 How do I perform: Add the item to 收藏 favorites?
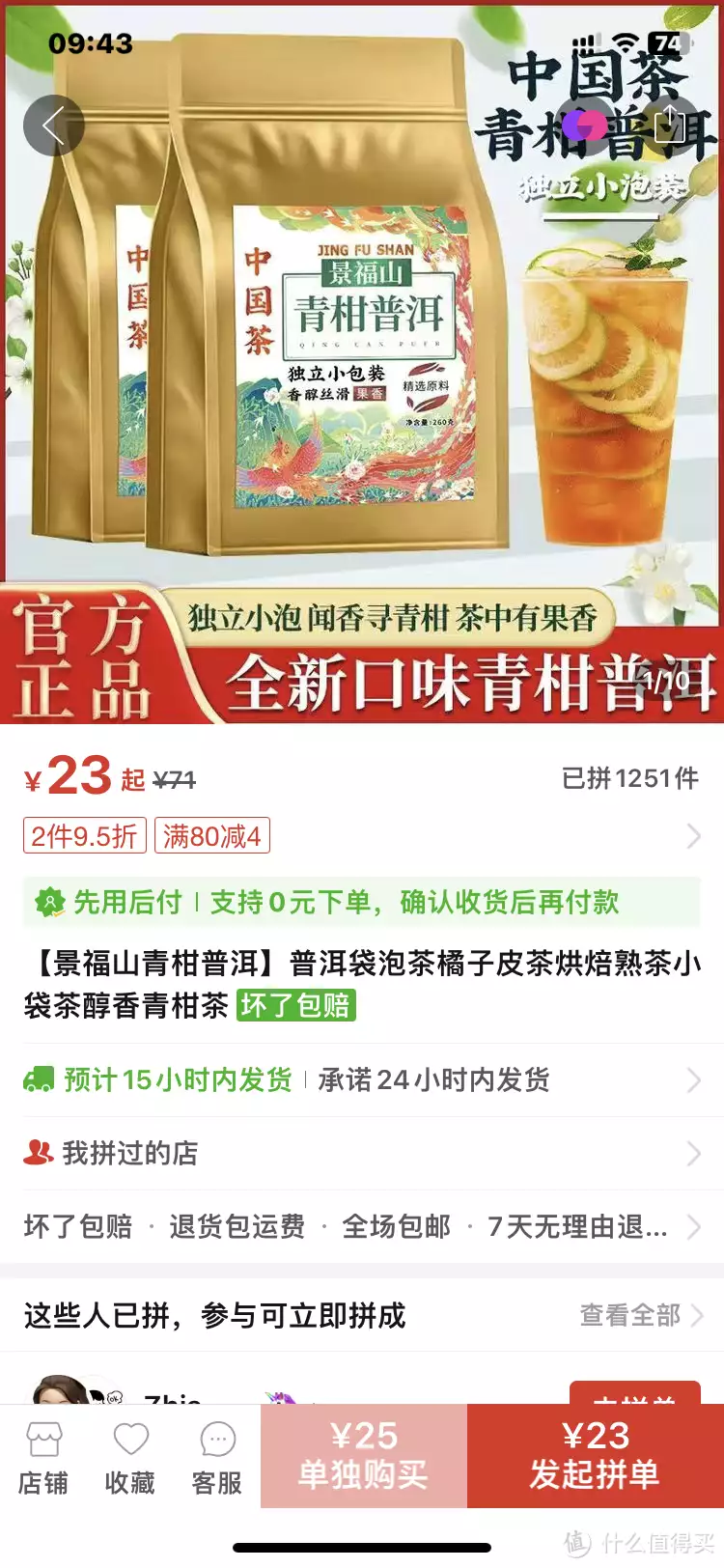point(130,1458)
